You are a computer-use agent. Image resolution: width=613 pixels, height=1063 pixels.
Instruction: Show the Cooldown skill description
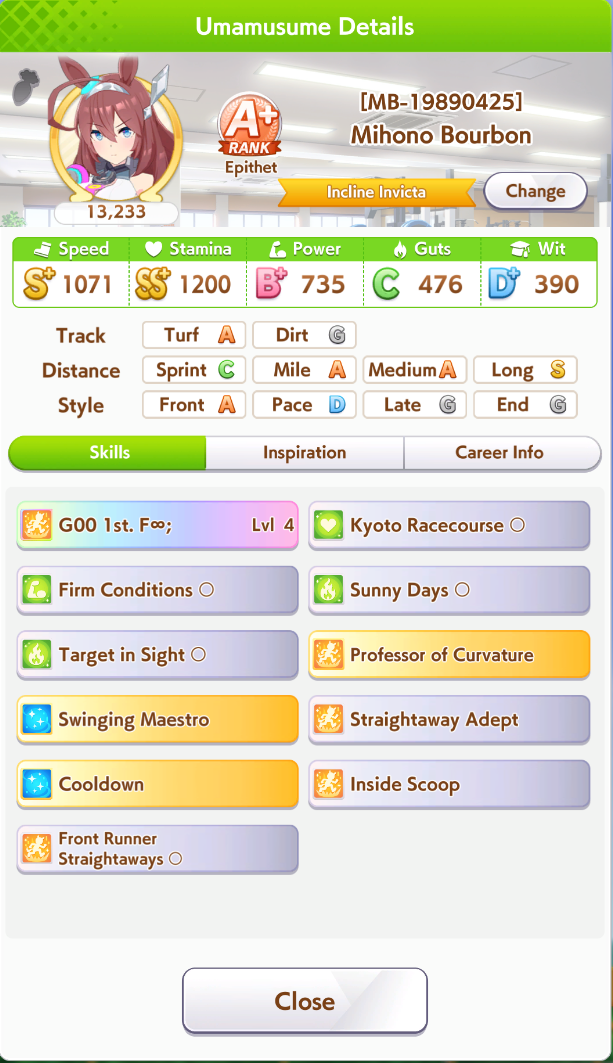coord(157,784)
